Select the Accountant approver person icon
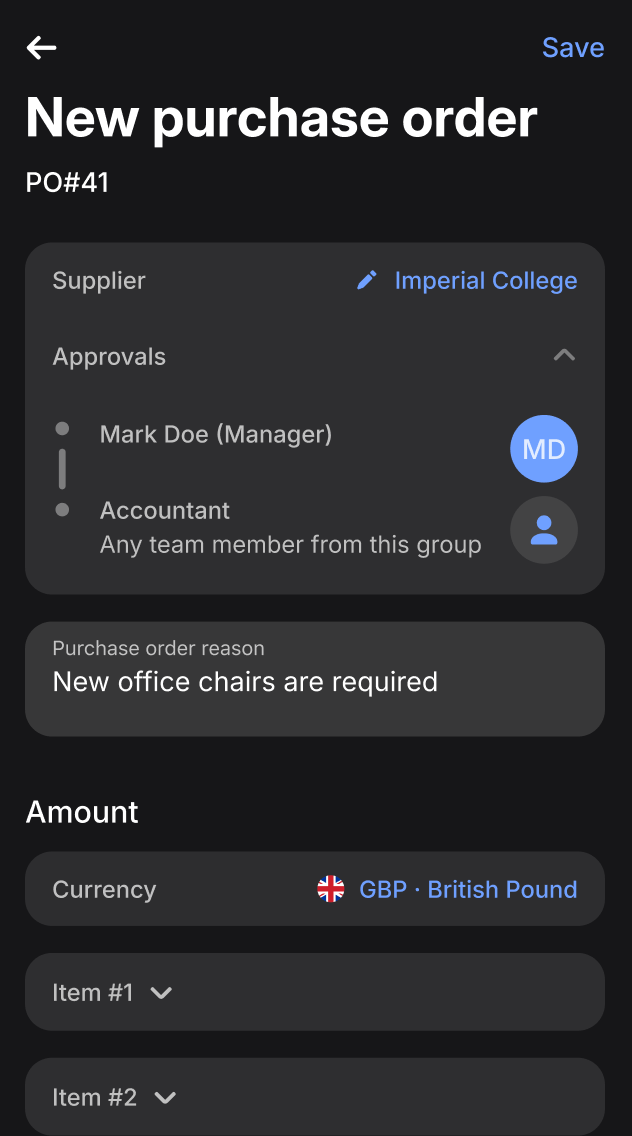Screen dimensions: 632x1136 point(543,530)
